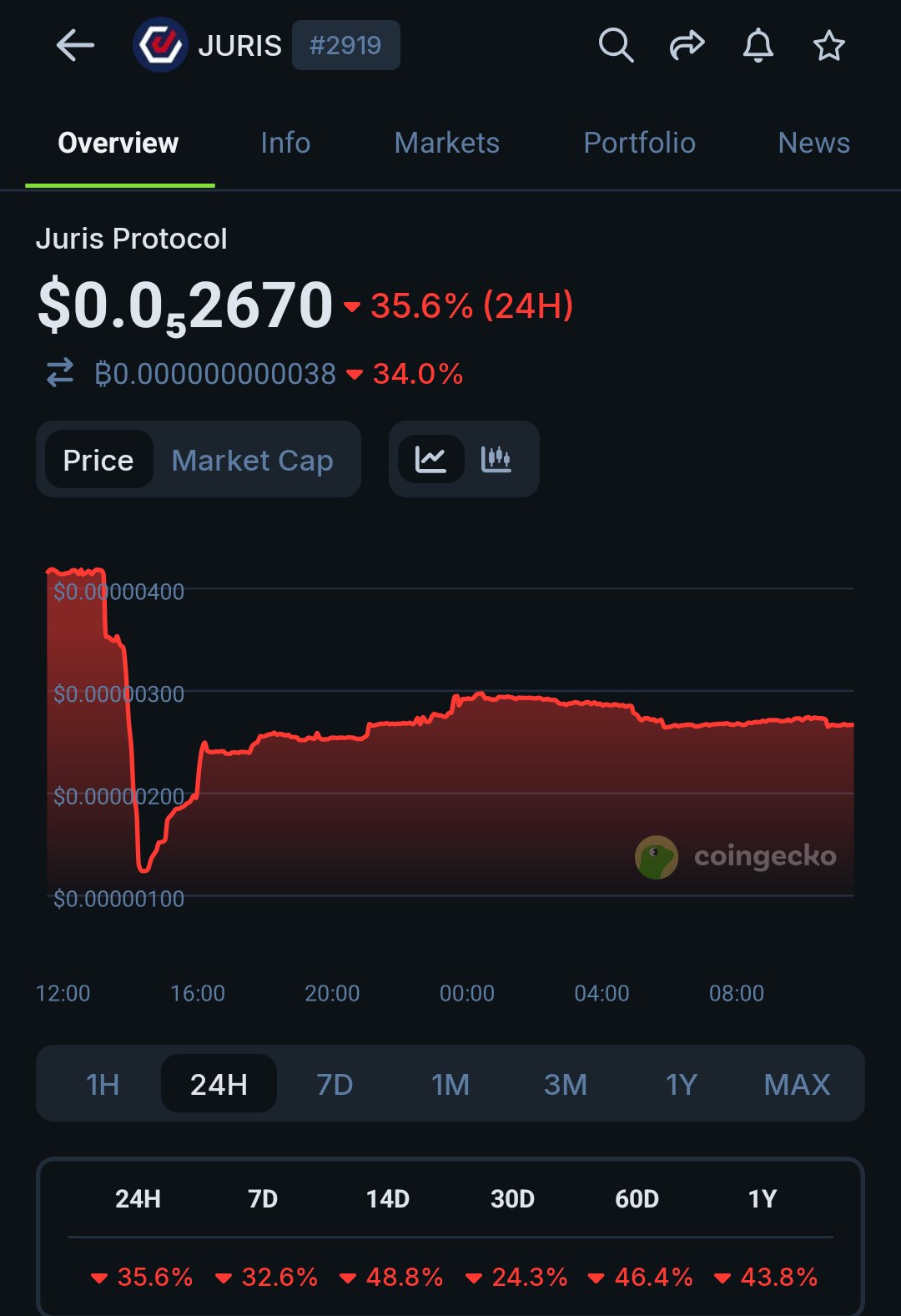Screen dimensions: 901x1316
Task: Switch chart range to 3M
Action: [x=566, y=1084]
